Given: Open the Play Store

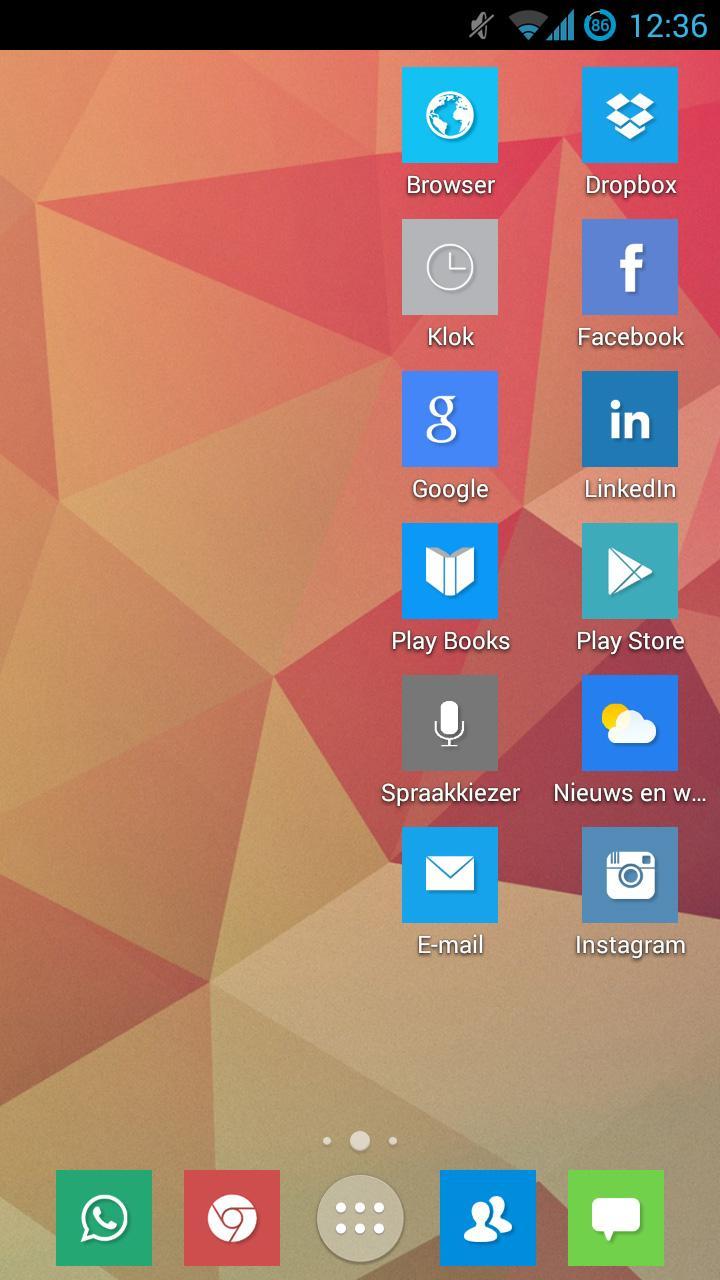Looking at the screenshot, I should [x=630, y=571].
